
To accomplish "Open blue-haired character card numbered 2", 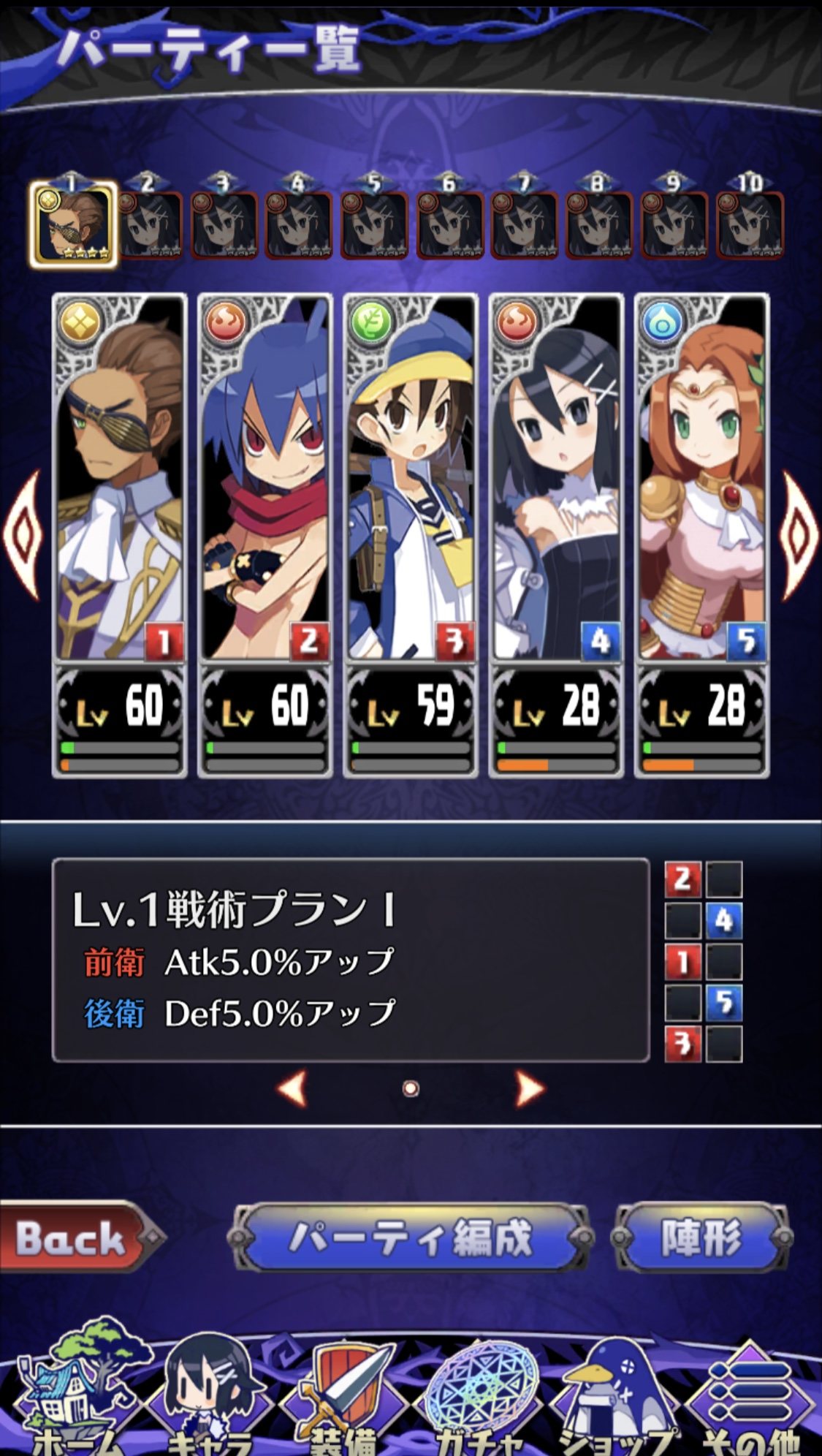I will click(265, 536).
